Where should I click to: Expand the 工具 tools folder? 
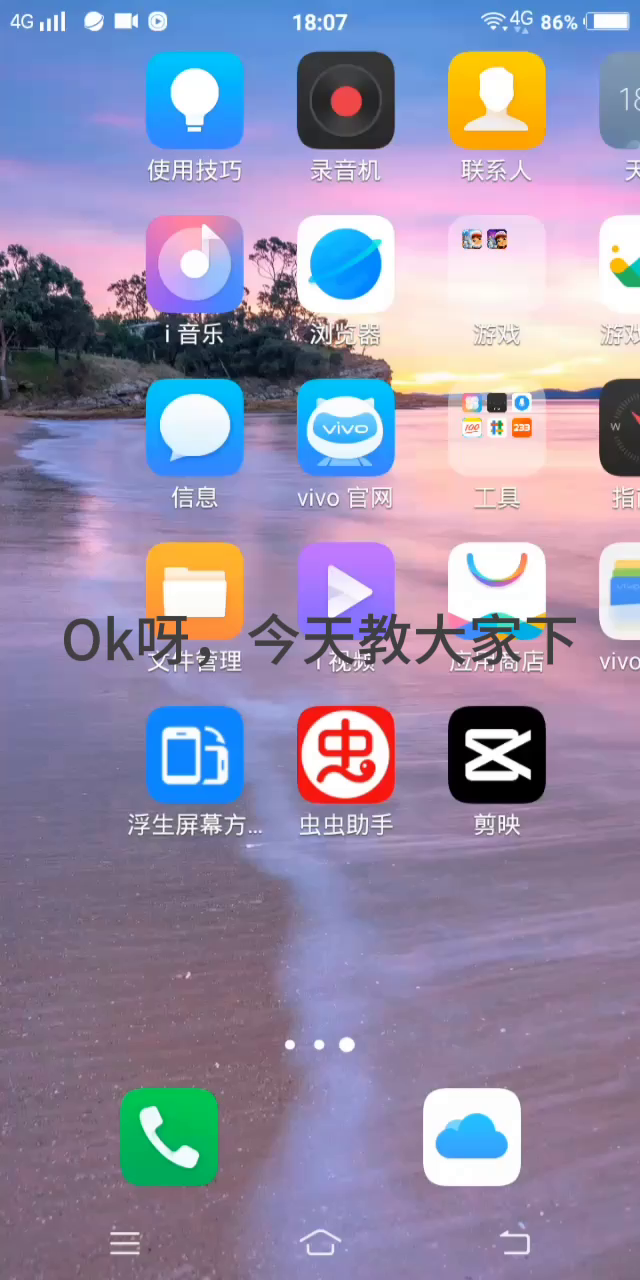(x=497, y=428)
